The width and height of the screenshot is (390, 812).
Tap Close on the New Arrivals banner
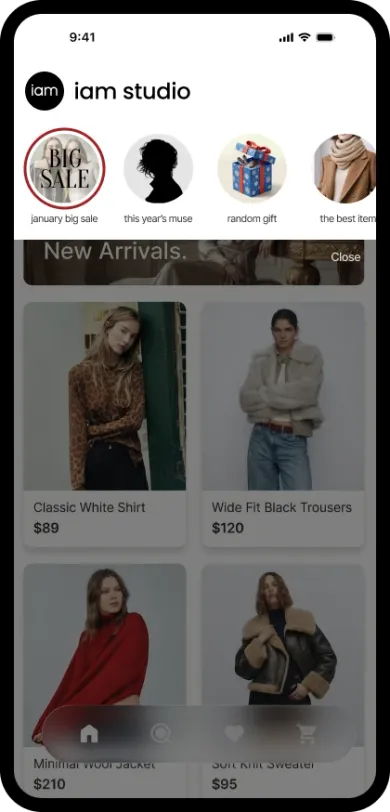tap(345, 257)
